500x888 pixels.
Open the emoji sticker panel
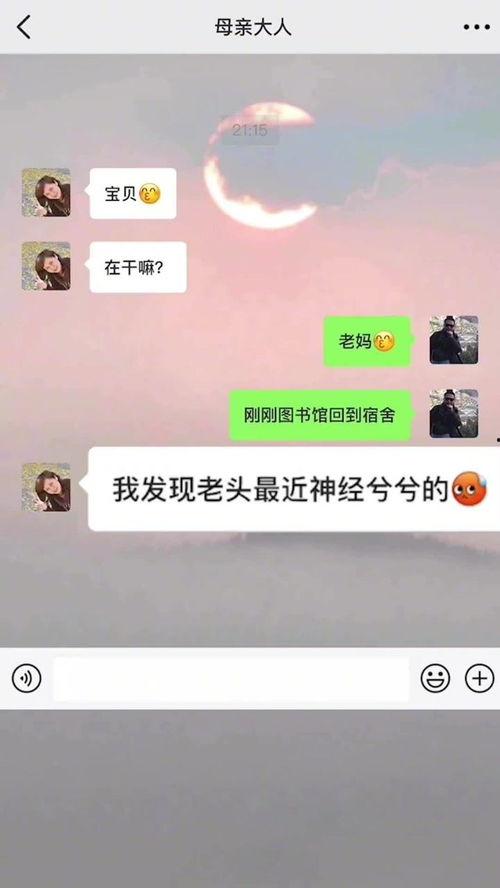435,677
